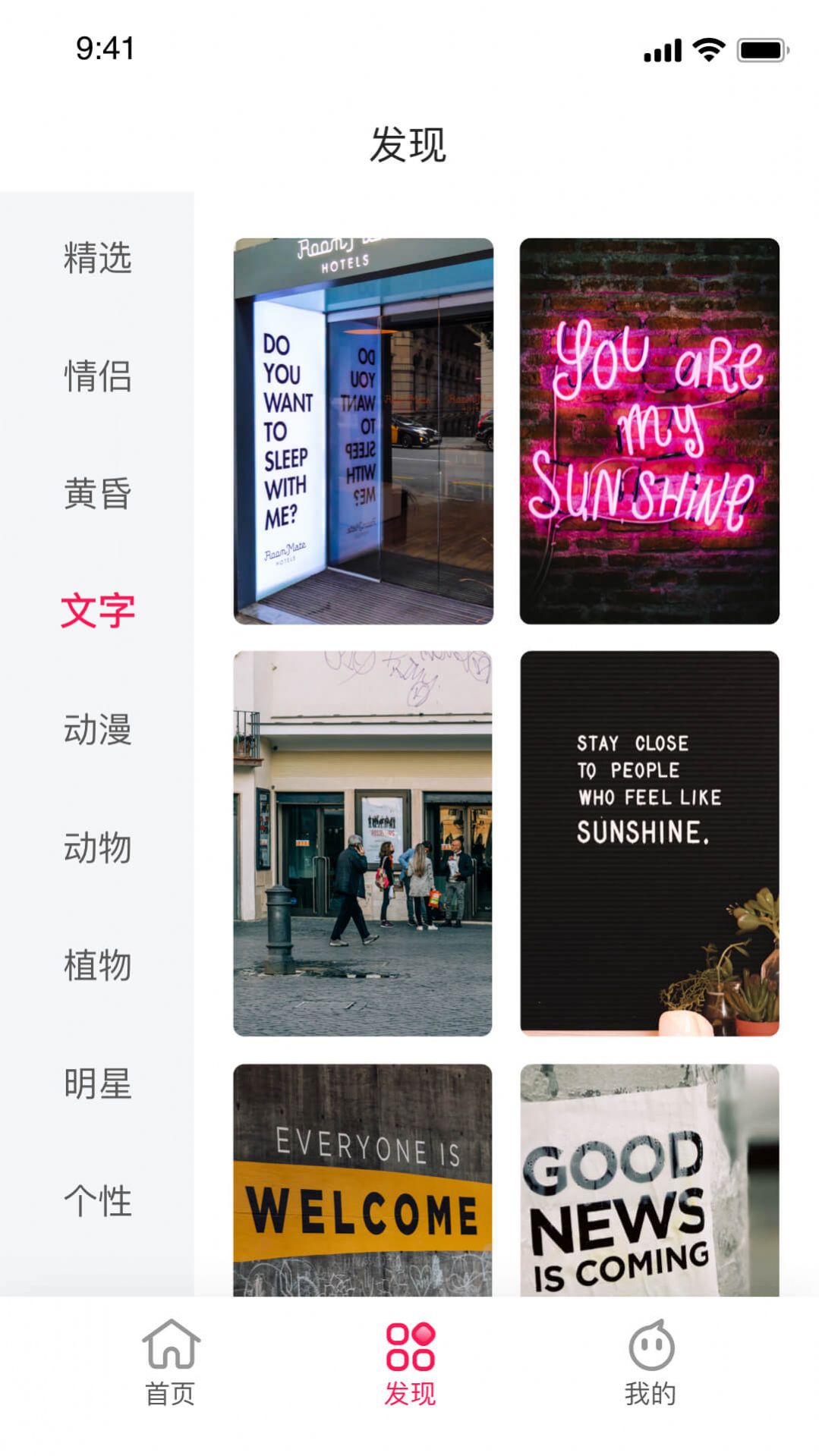Tap the 文字 category

pyautogui.click(x=97, y=612)
